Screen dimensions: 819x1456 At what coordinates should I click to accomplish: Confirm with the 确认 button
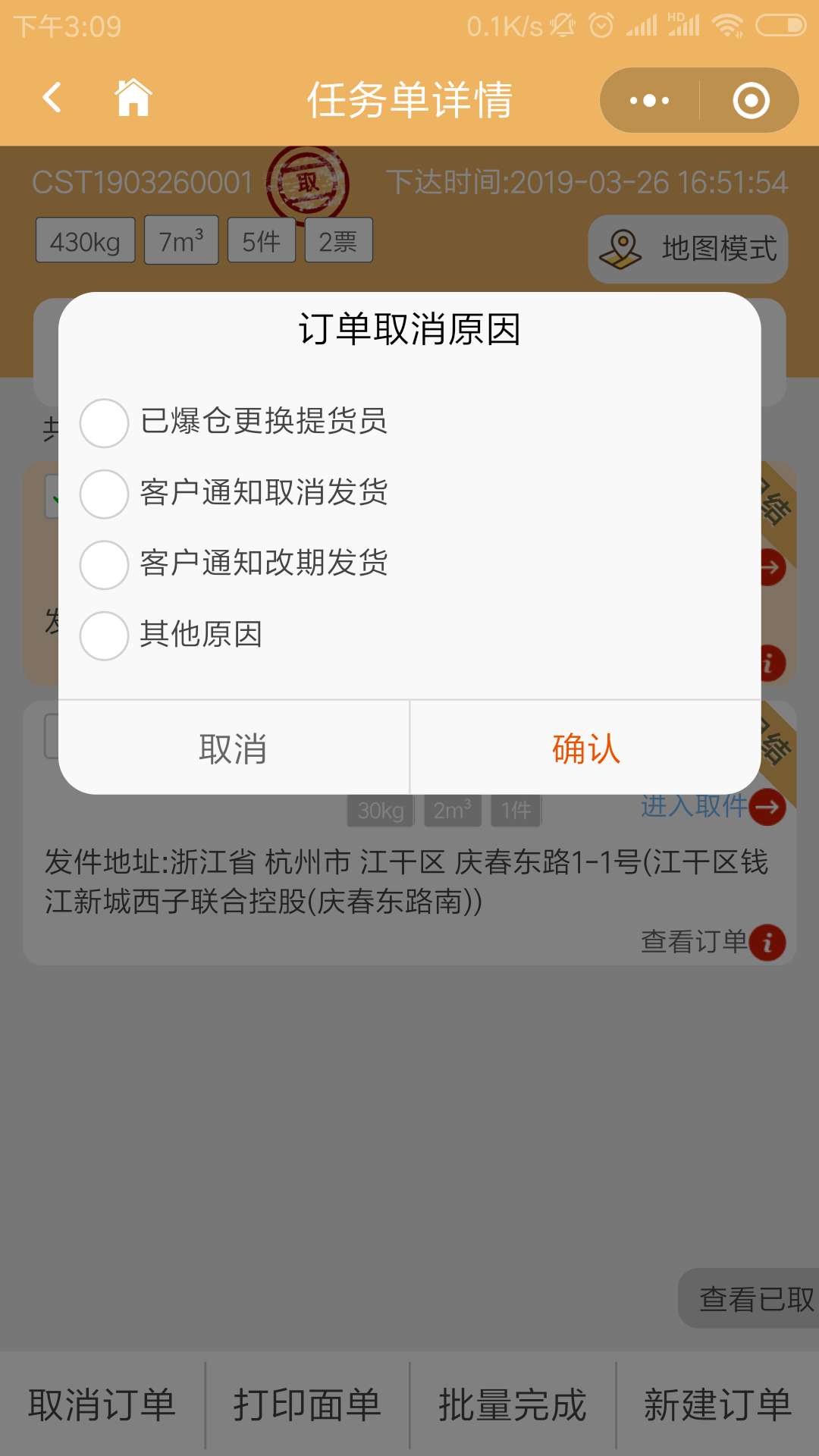pos(585,748)
